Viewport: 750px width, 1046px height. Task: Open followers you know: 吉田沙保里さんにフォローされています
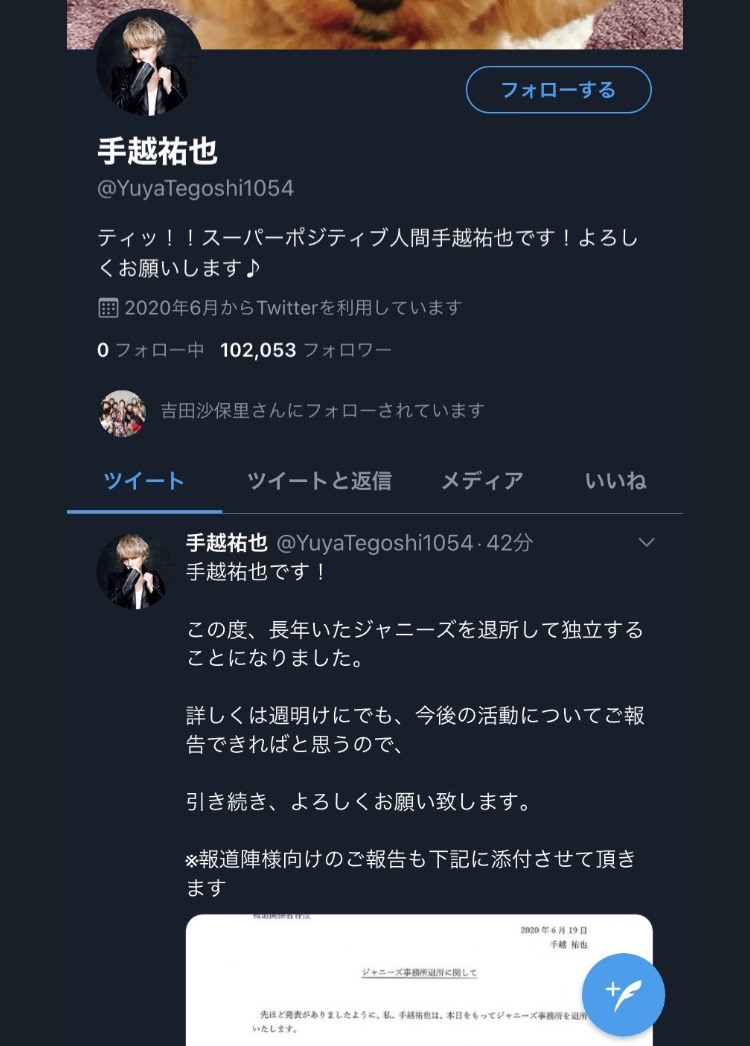click(322, 411)
